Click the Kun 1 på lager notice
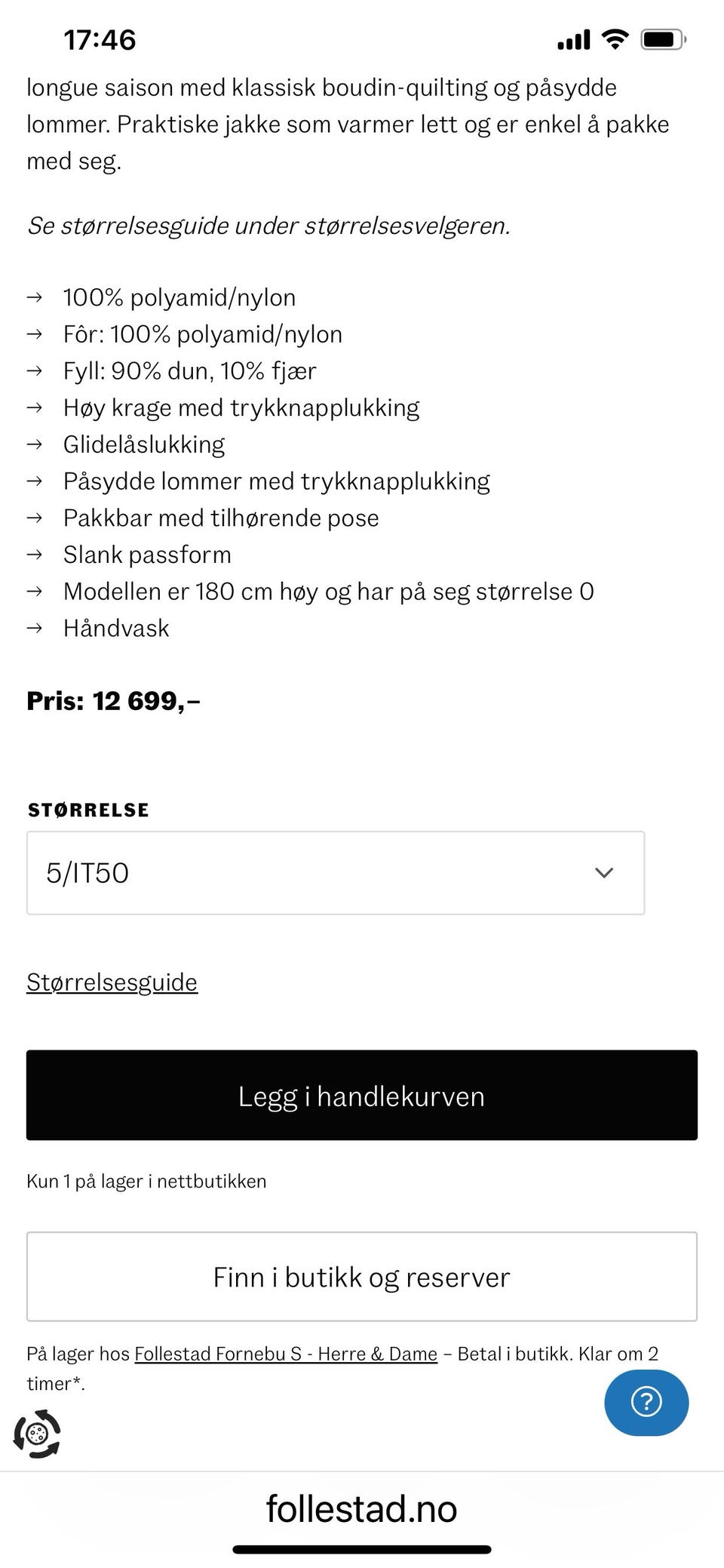This screenshot has width=724, height=1568. click(x=146, y=1181)
